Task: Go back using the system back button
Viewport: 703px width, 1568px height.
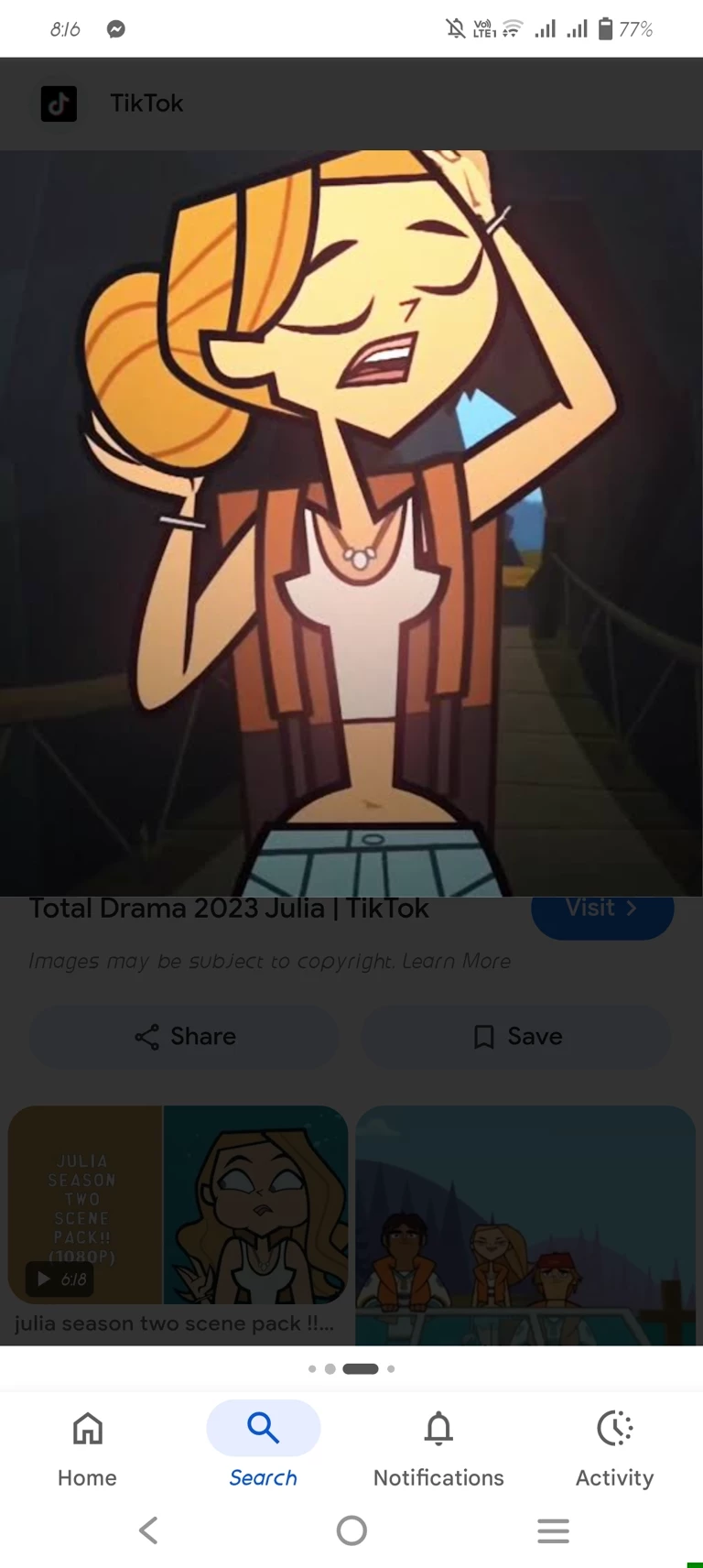Action: click(x=148, y=1530)
